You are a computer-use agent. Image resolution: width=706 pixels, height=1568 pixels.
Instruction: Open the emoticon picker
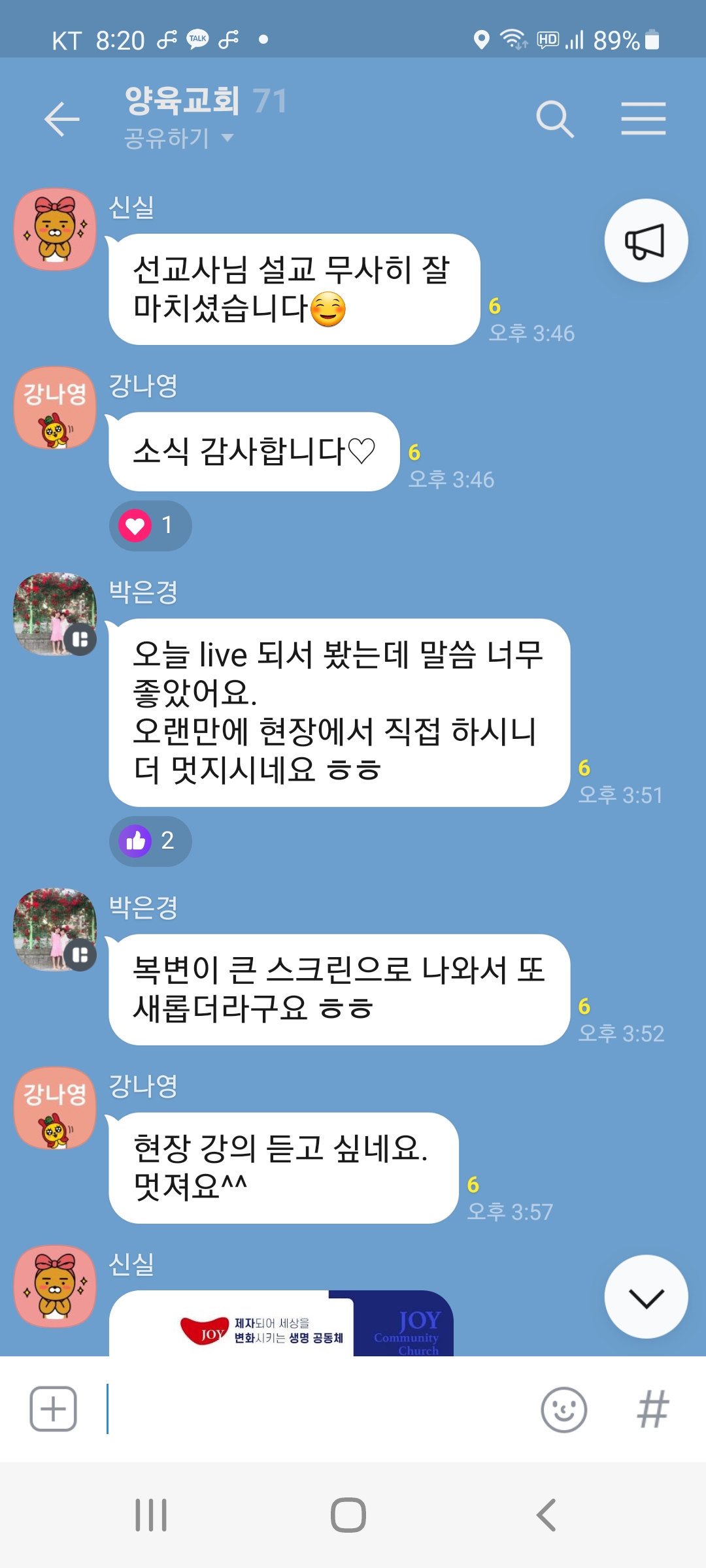click(x=563, y=1409)
